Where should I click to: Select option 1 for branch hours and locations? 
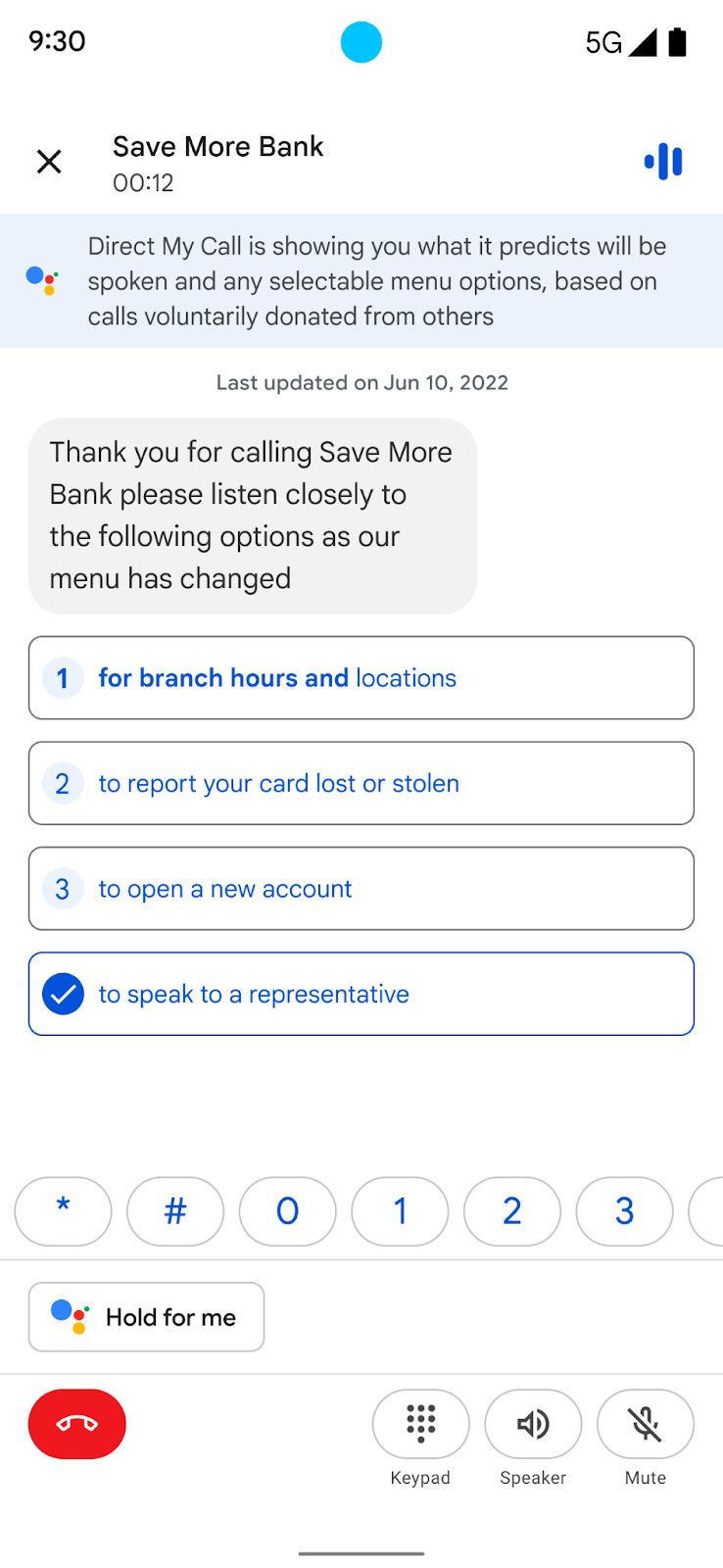point(361,678)
